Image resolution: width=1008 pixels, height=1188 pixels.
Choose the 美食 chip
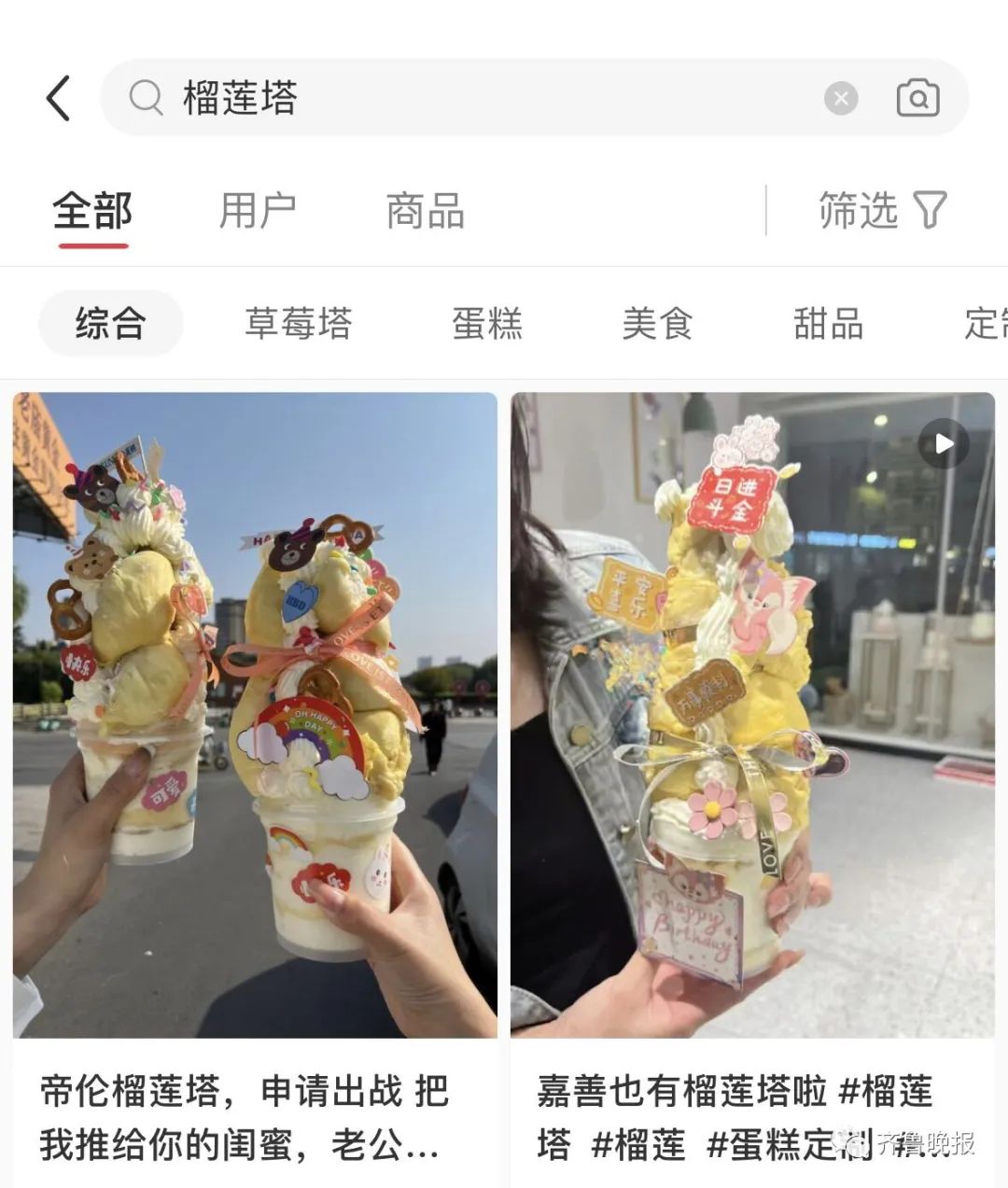pyautogui.click(x=657, y=324)
